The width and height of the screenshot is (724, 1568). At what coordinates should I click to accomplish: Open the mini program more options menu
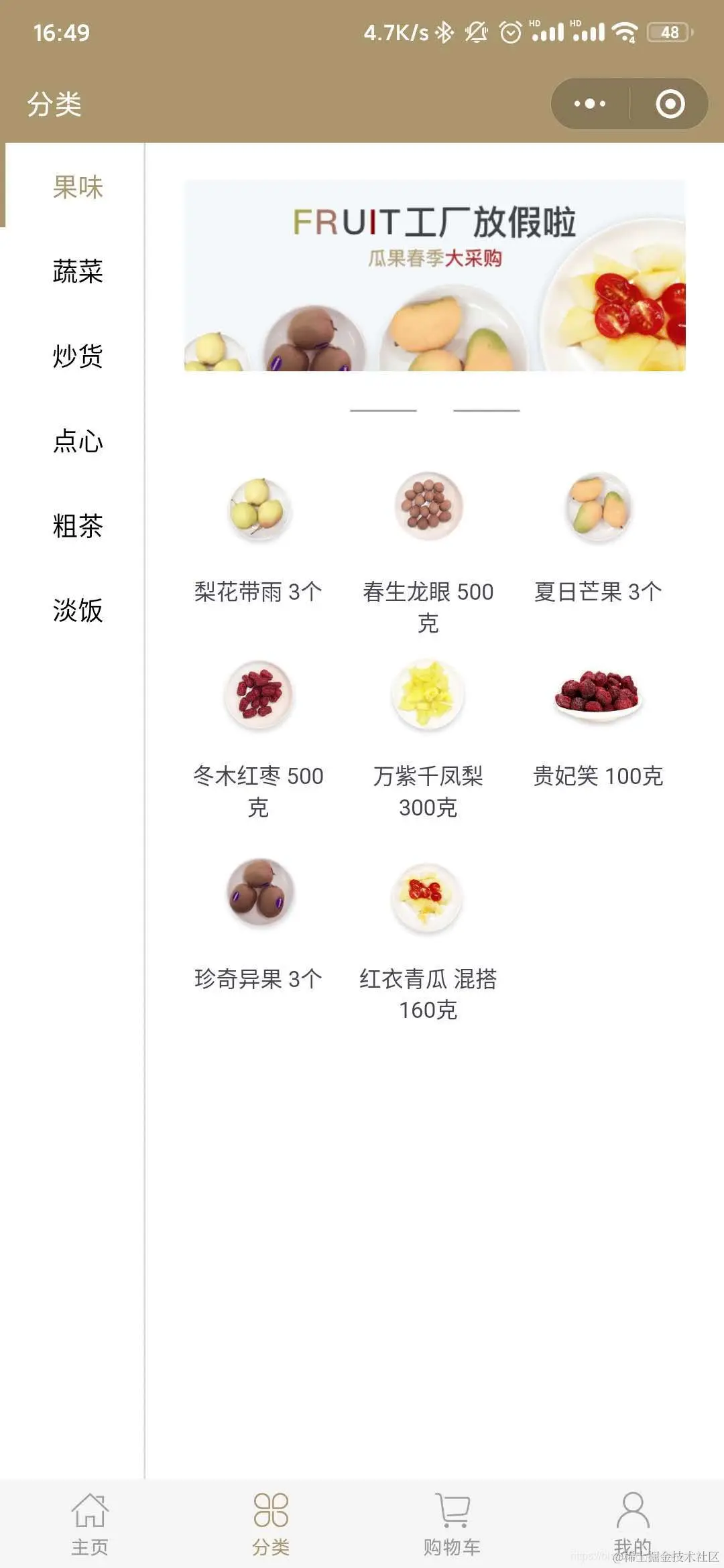click(x=590, y=104)
